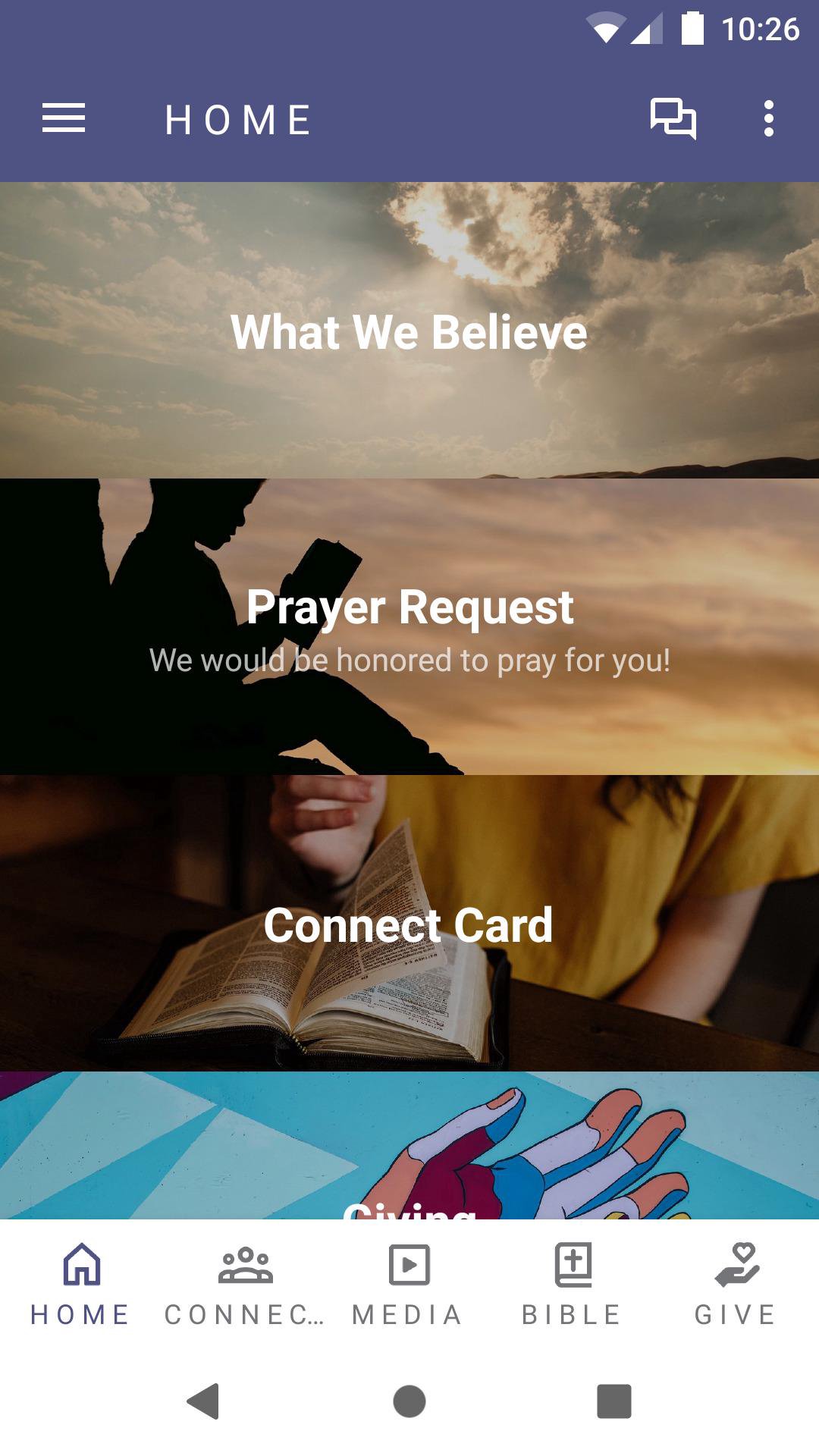Switch to the Connect tab
The height and width of the screenshot is (1456, 819).
pyautogui.click(x=245, y=1285)
